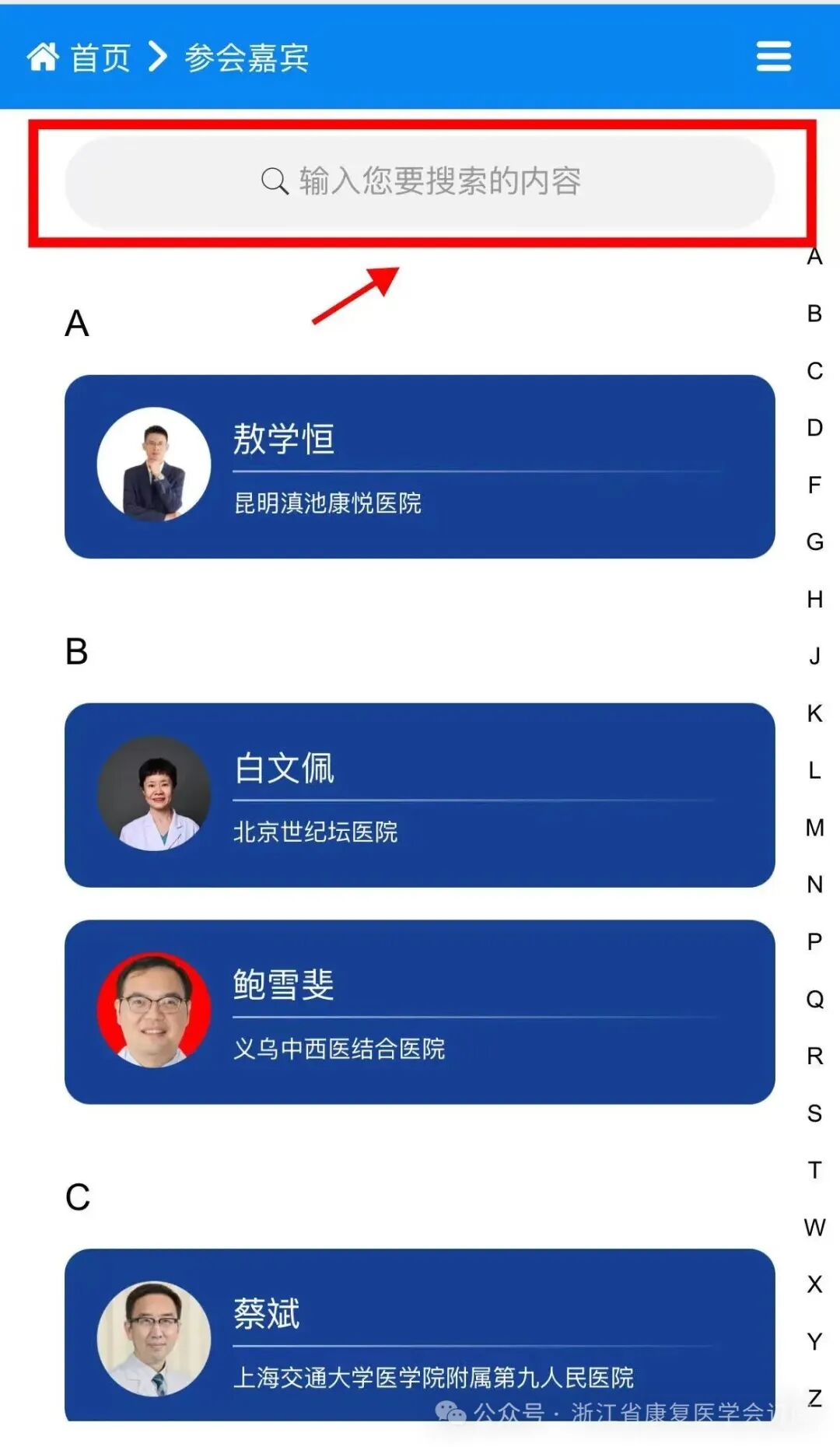Open the hamburger menu at top right
840x1447 pixels.
tap(773, 57)
